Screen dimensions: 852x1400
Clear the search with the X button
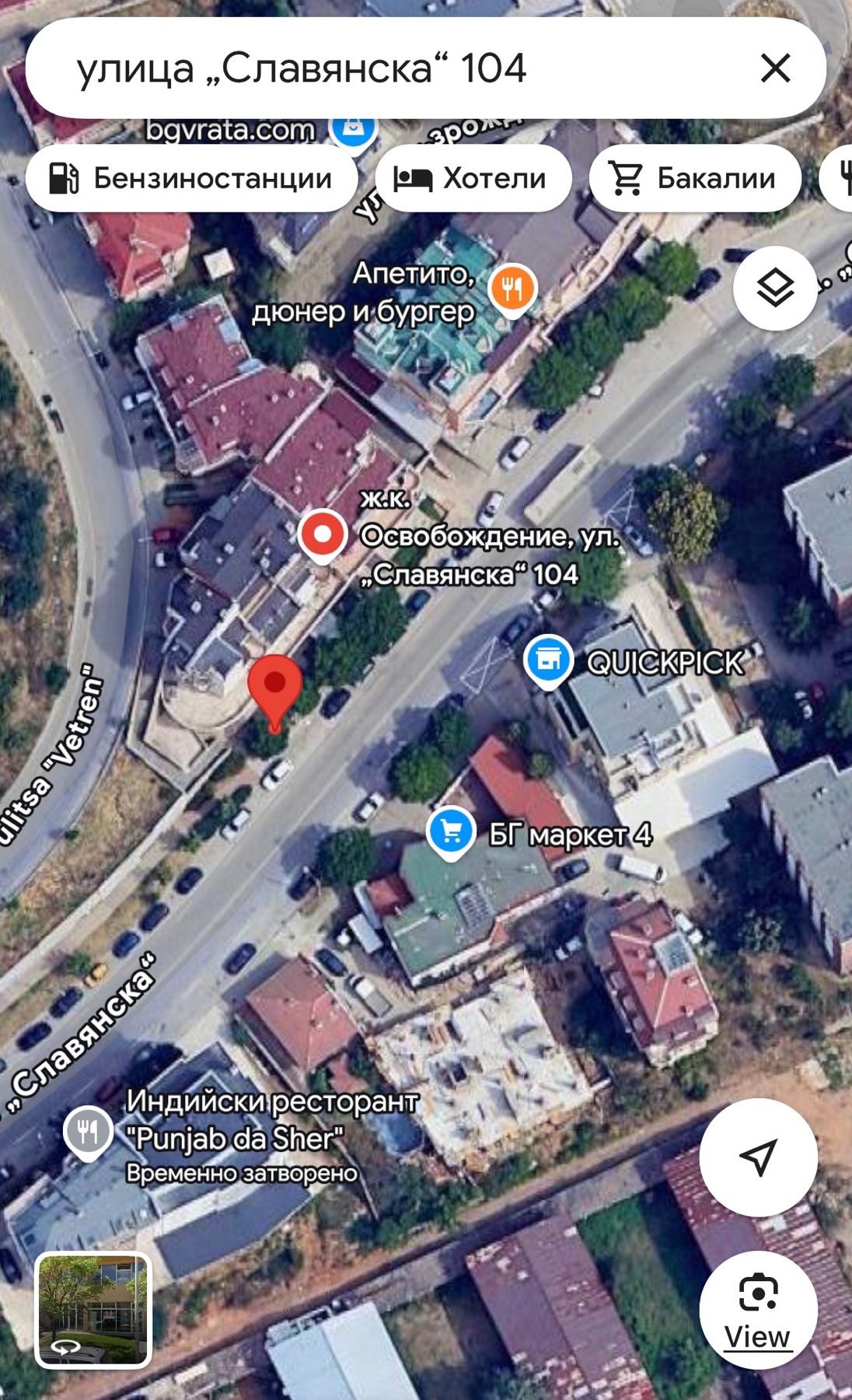(x=774, y=70)
